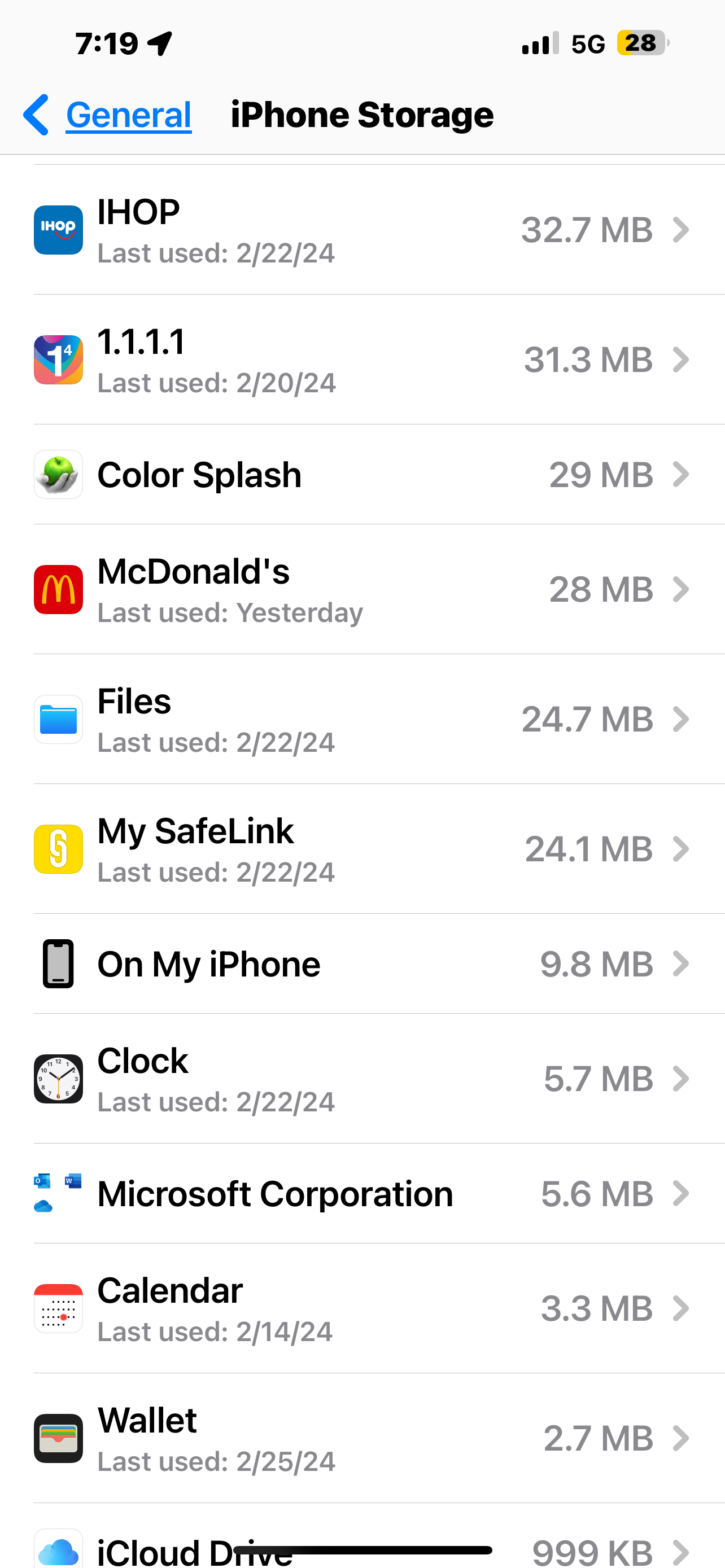Image resolution: width=725 pixels, height=1568 pixels.
Task: Open My SafeLink storage details
Action: coord(362,848)
